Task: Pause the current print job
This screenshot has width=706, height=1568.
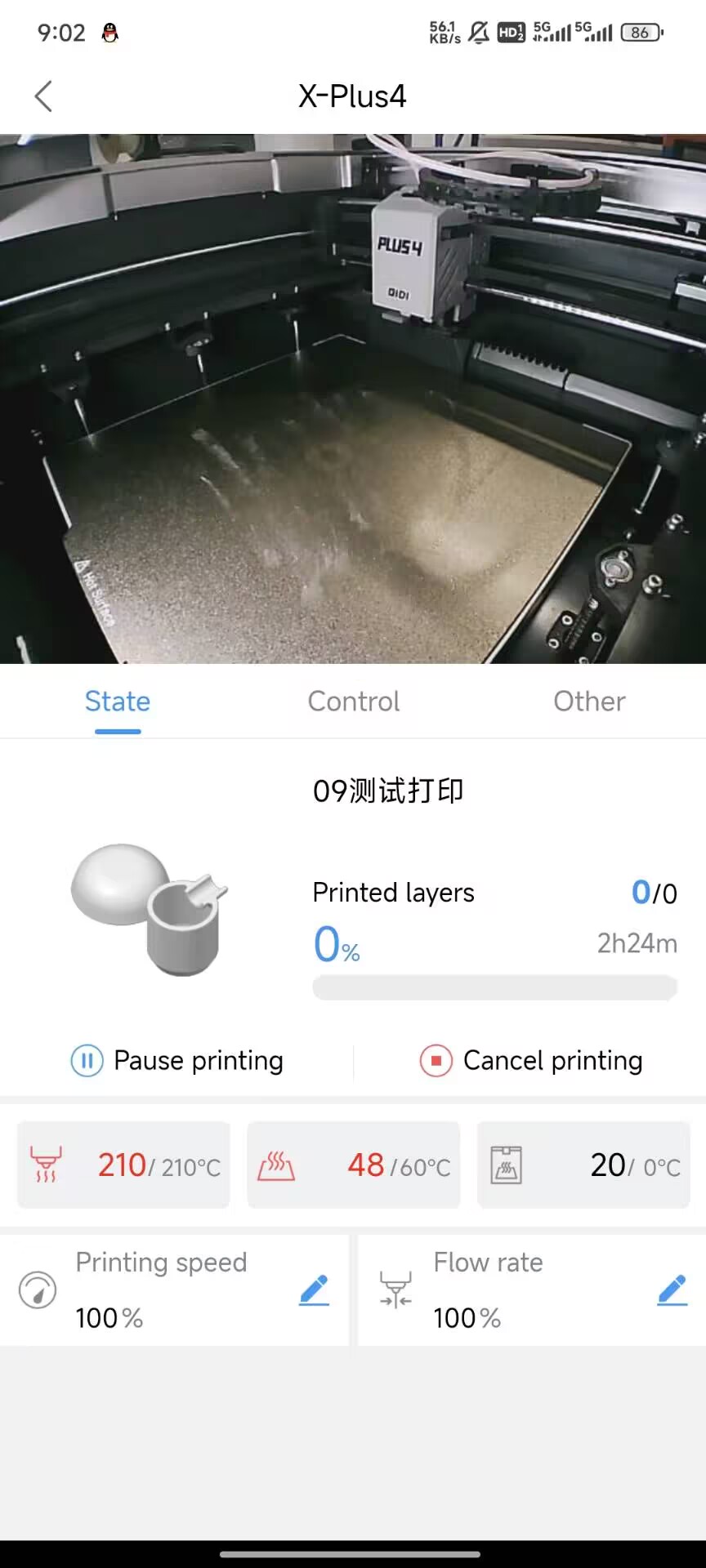Action: 177,1061
